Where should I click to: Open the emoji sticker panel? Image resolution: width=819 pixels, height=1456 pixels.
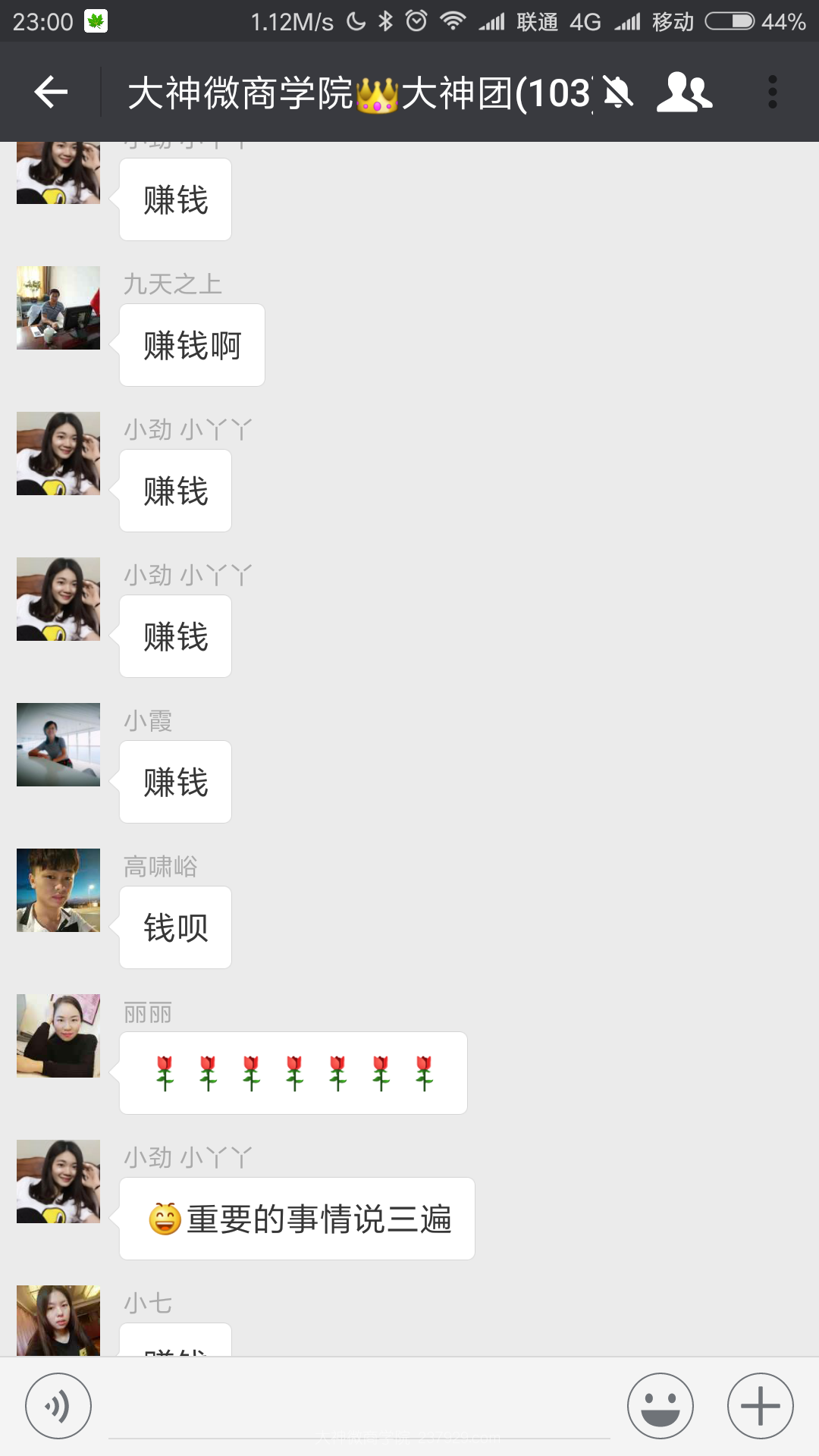pos(661,1406)
